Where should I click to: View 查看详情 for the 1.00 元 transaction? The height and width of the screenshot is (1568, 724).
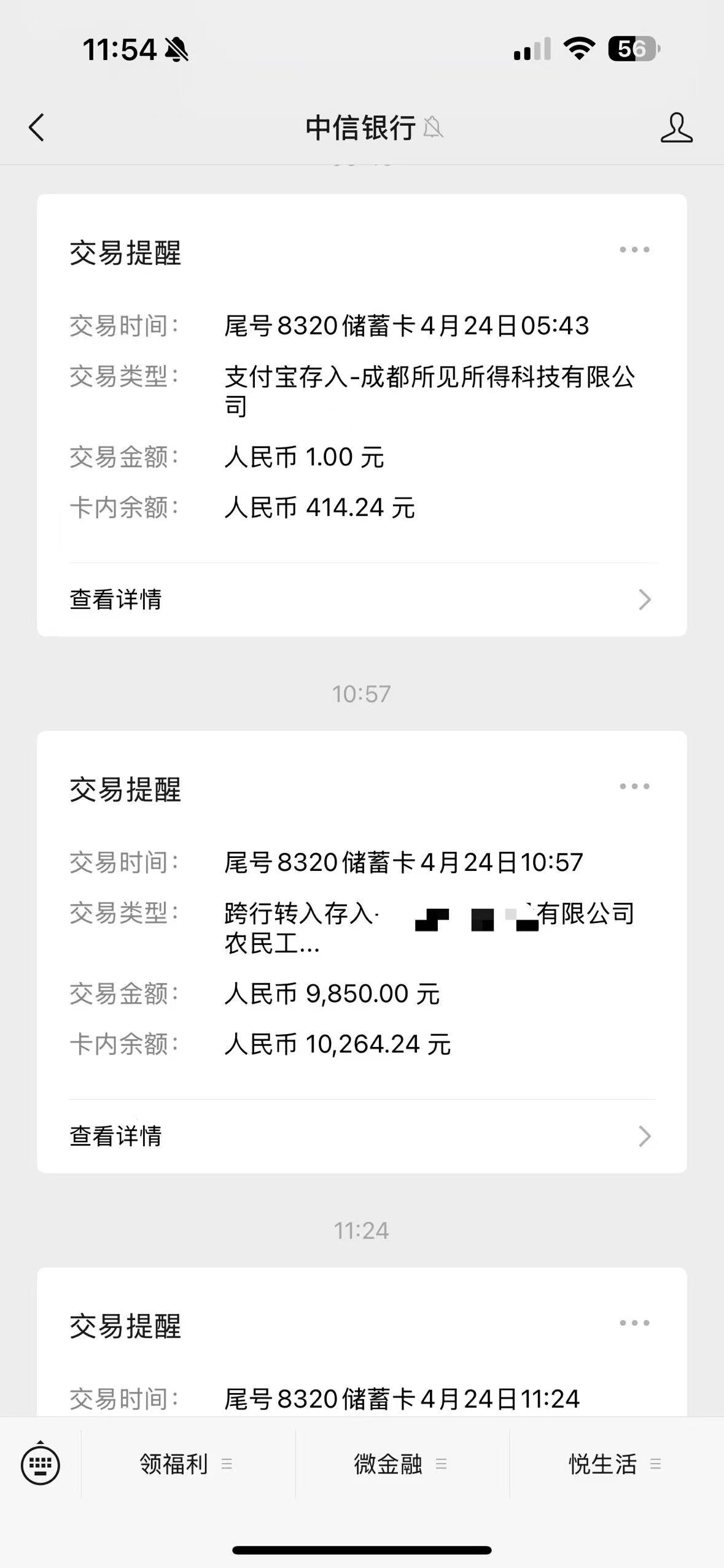[362, 600]
